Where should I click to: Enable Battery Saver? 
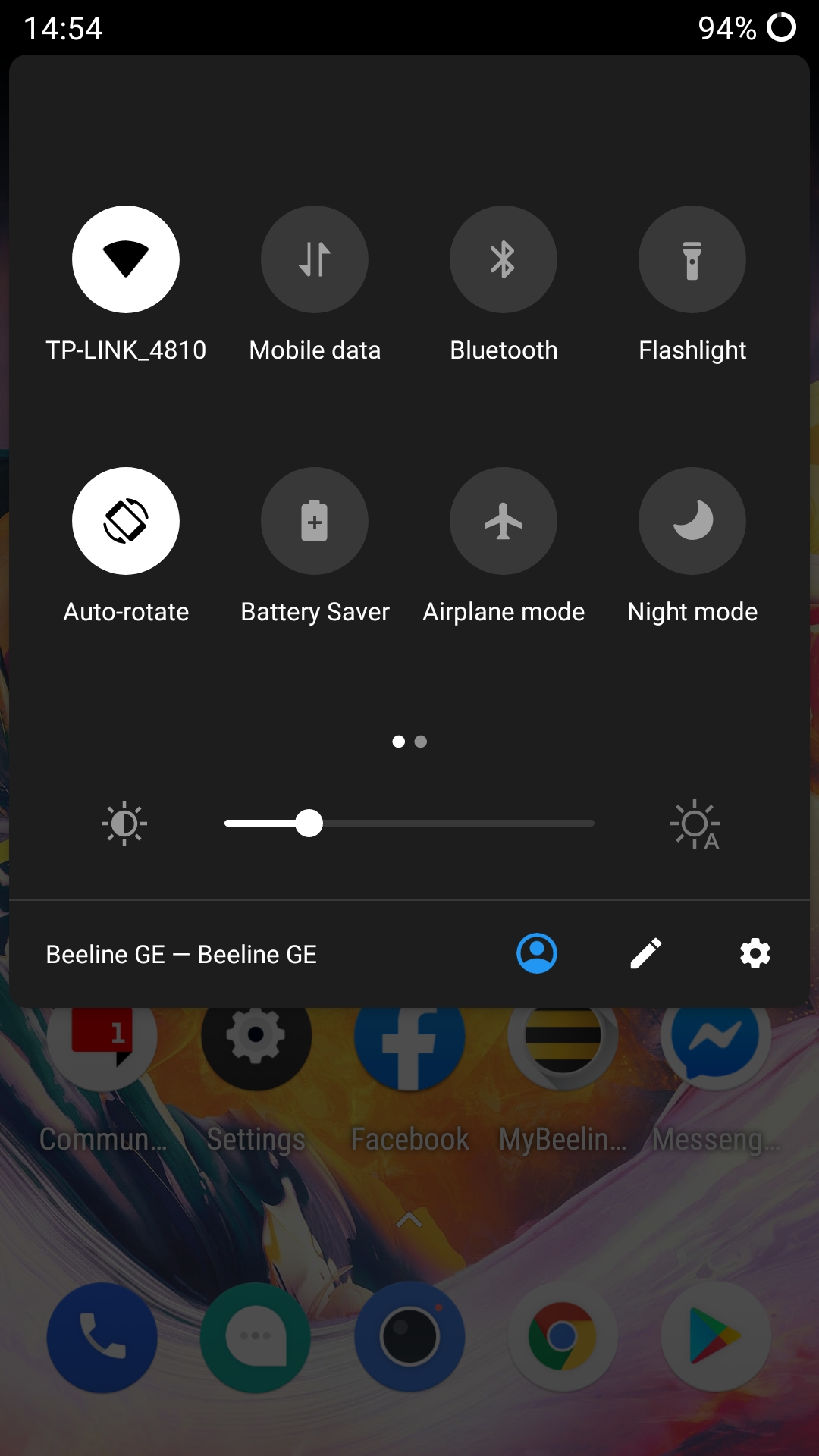[315, 521]
